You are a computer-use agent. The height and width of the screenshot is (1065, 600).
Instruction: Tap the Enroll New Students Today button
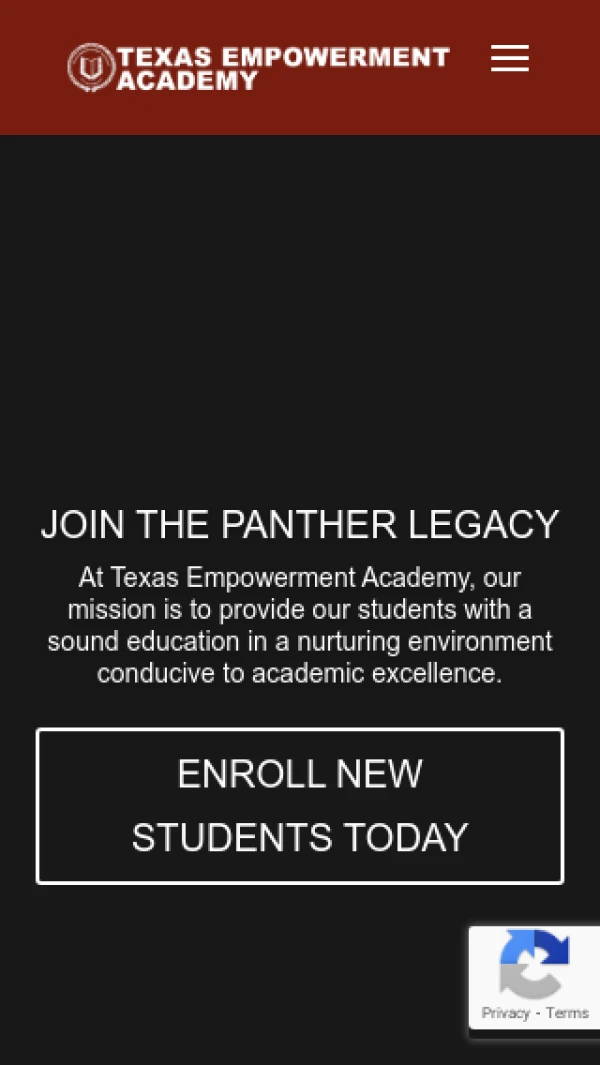click(300, 805)
